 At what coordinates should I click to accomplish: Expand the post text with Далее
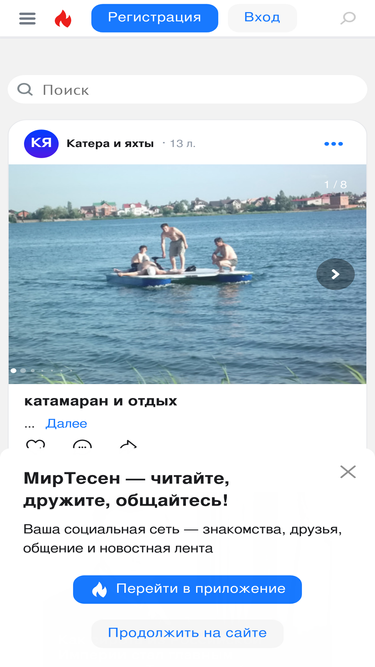tap(66, 423)
